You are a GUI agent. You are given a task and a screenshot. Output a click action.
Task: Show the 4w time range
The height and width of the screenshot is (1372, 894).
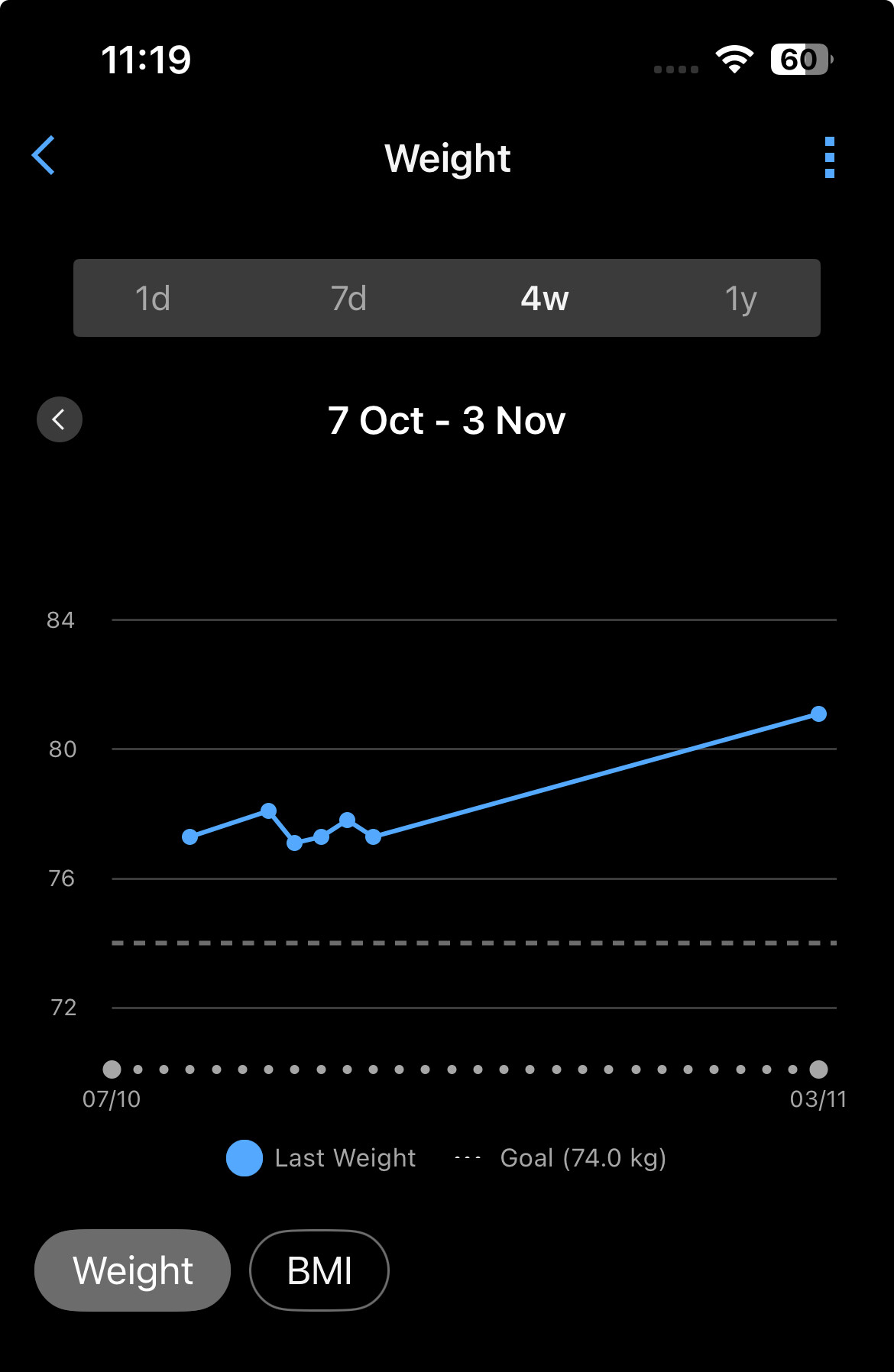click(544, 298)
